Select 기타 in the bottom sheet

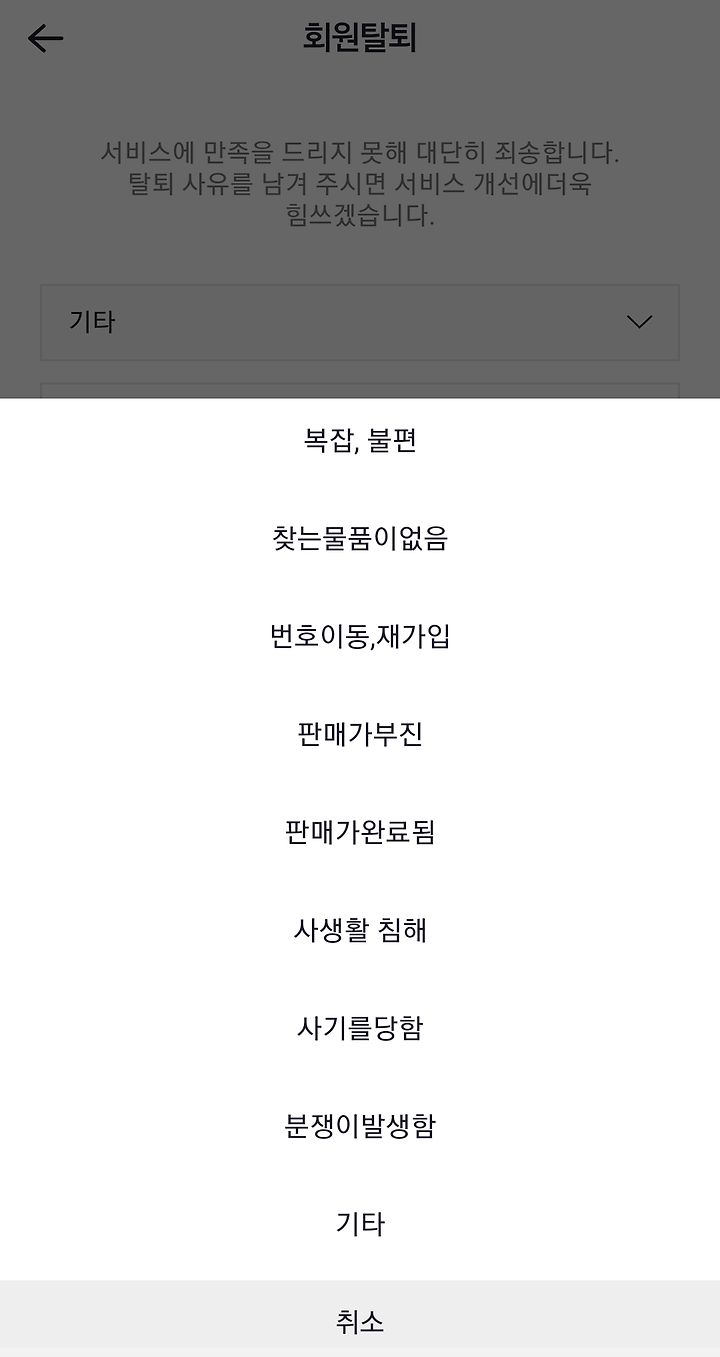360,1224
